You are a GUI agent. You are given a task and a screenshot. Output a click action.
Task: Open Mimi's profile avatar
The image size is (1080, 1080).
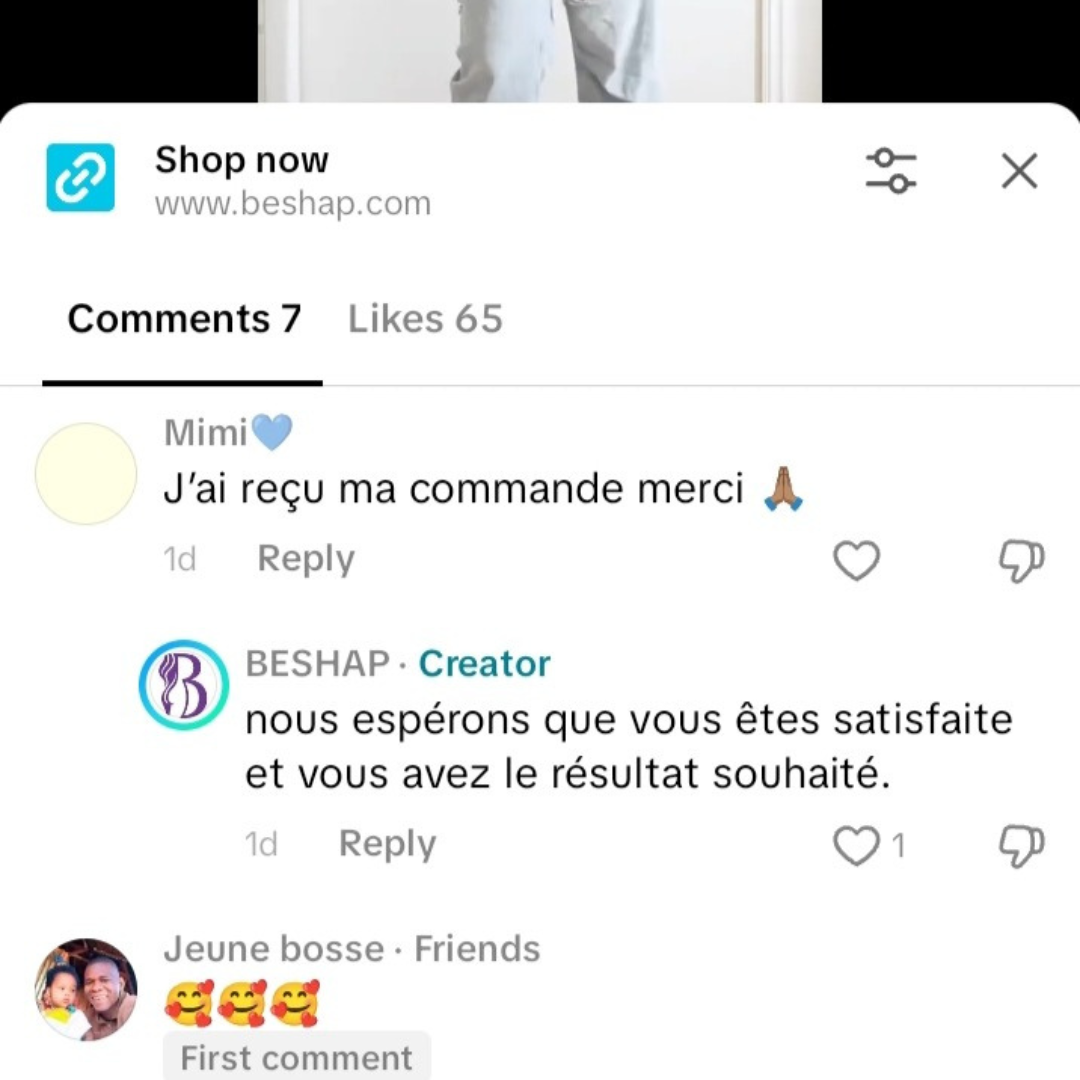point(86,474)
